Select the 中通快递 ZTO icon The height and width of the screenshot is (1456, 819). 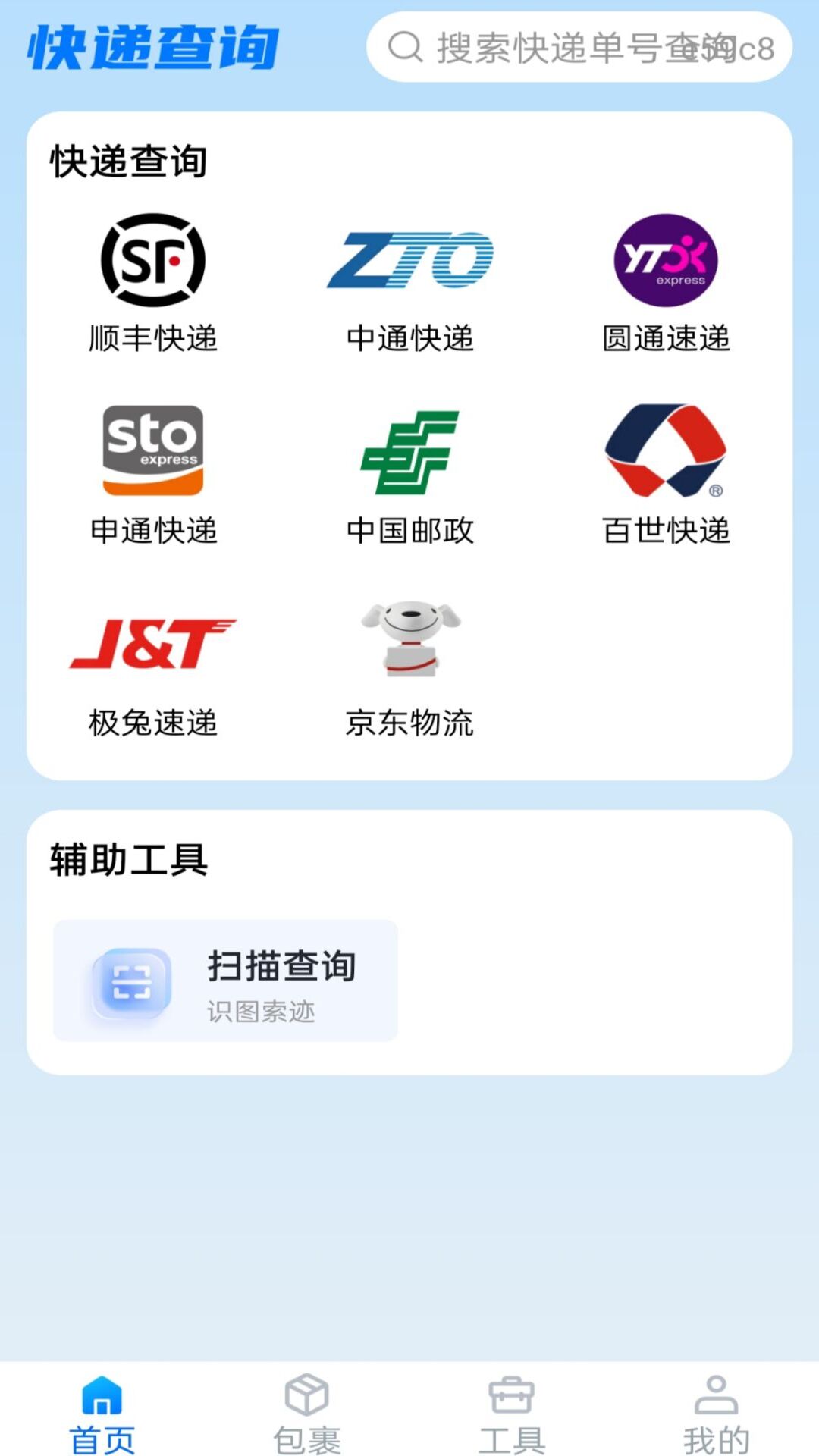pyautogui.click(x=409, y=260)
